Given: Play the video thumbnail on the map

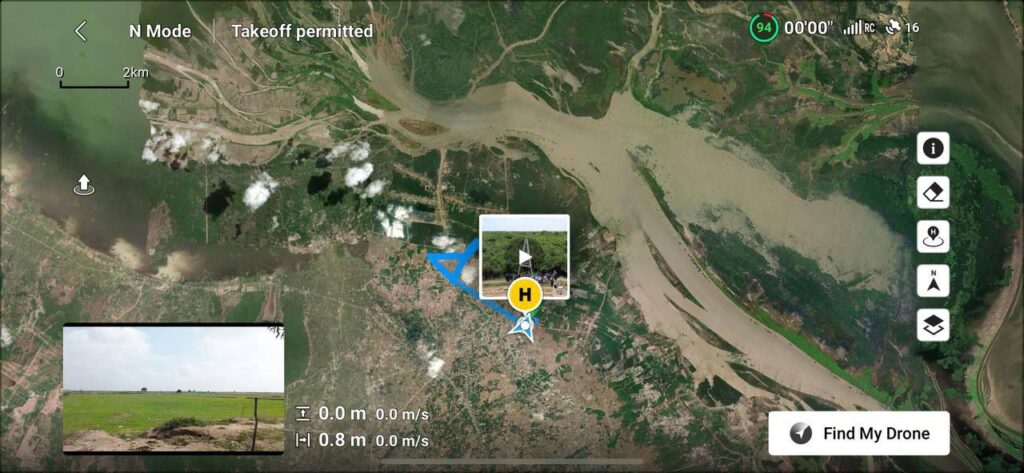Looking at the screenshot, I should [x=524, y=257].
